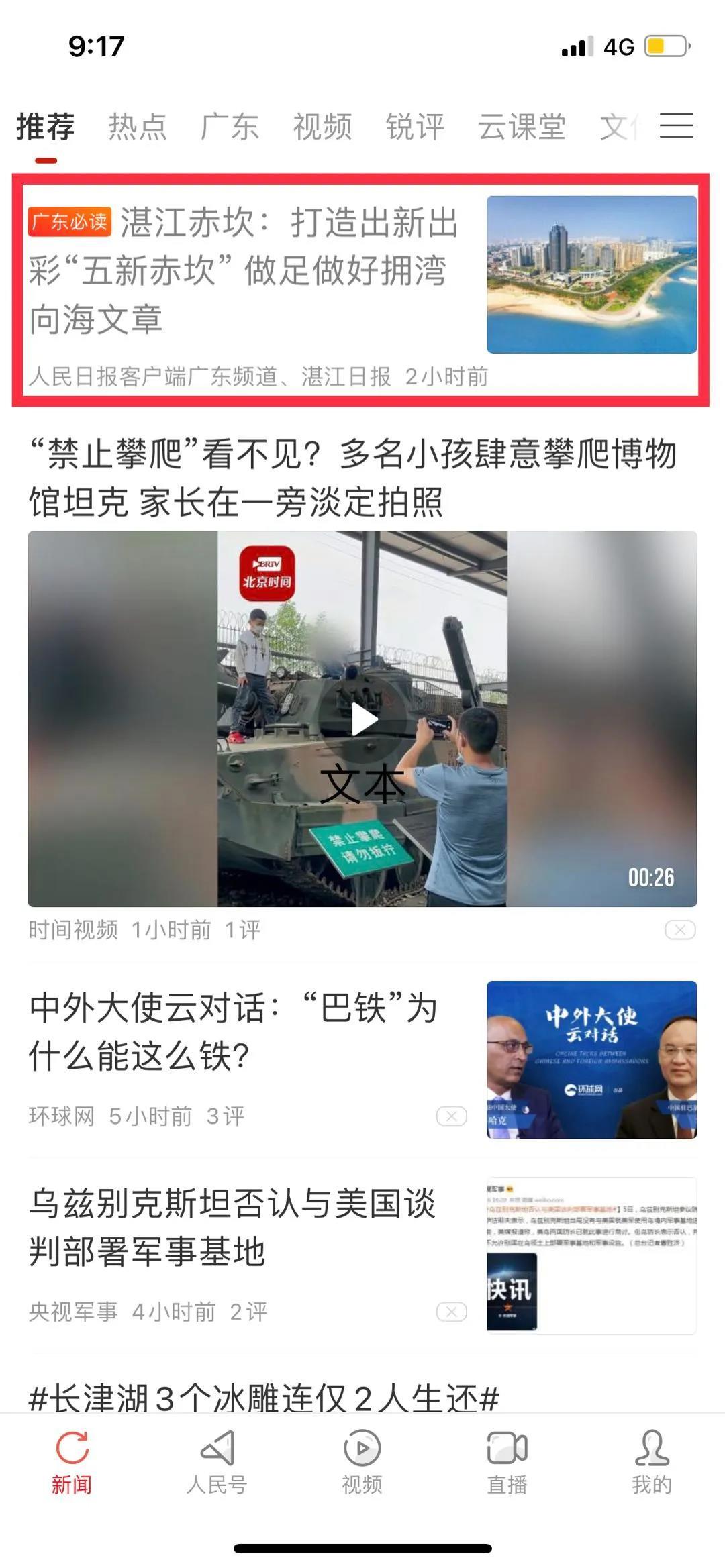Viewport: 725px width, 1568px height.
Task: Open the #长津湖3个冰雕连 topic
Action: [264, 1398]
